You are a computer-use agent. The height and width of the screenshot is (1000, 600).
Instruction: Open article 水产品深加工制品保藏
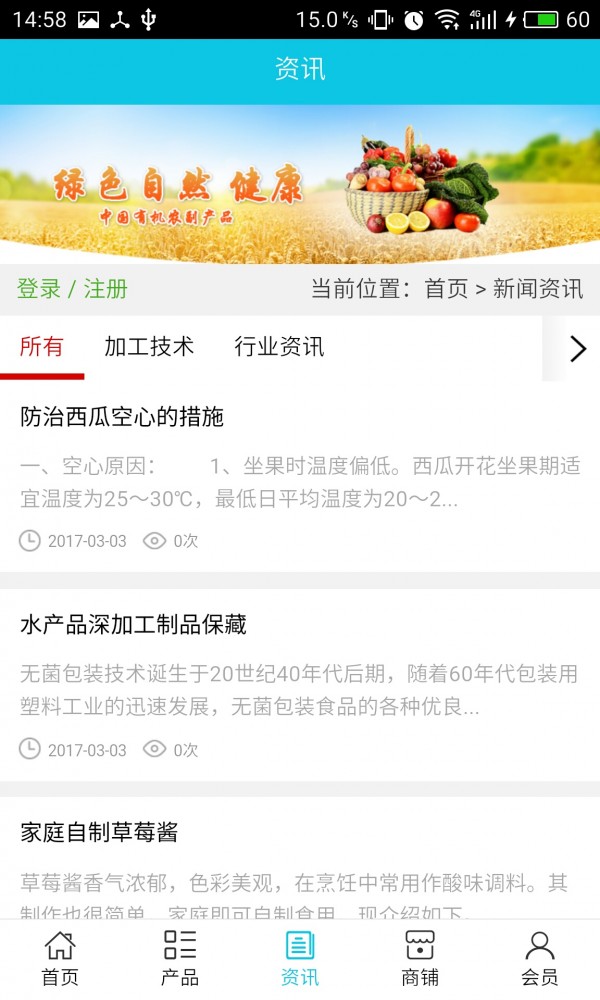pos(133,625)
